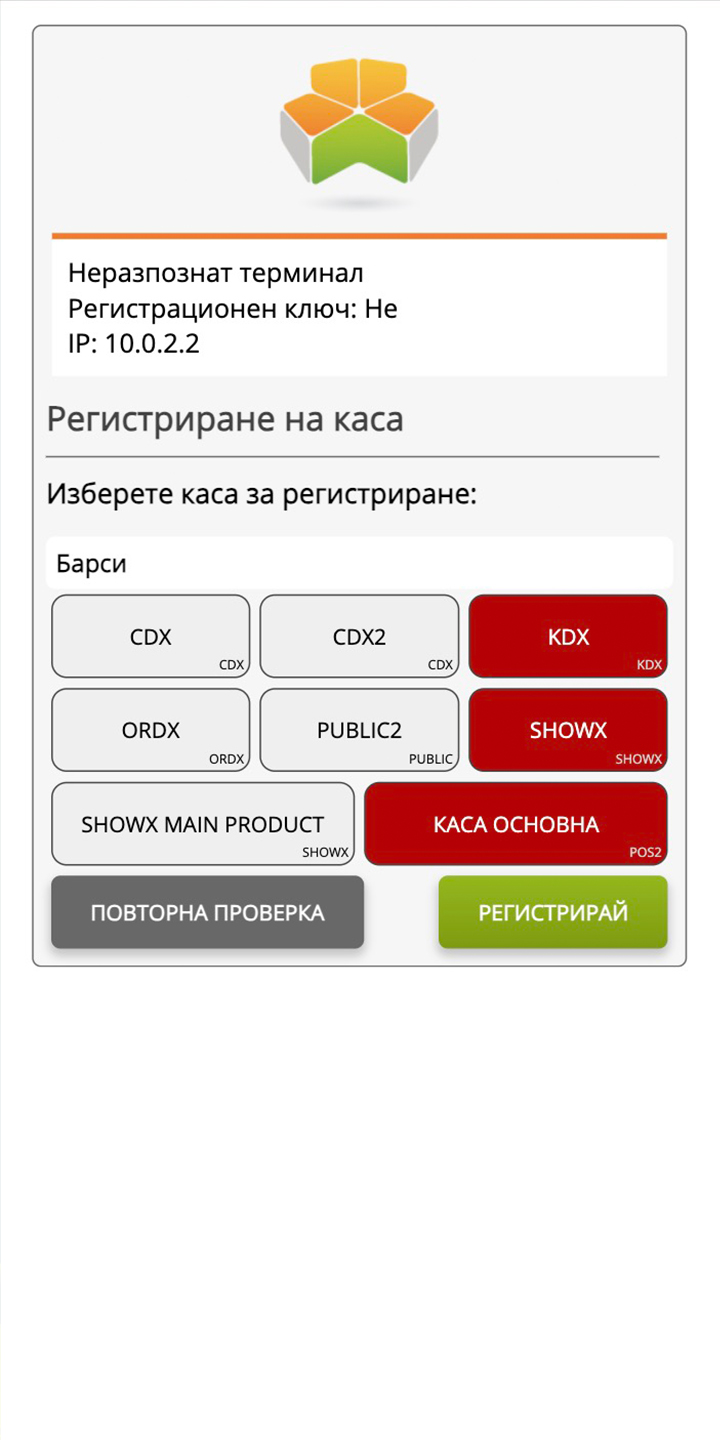Click the Барси search input field
The height and width of the screenshot is (1440, 720).
[360, 562]
